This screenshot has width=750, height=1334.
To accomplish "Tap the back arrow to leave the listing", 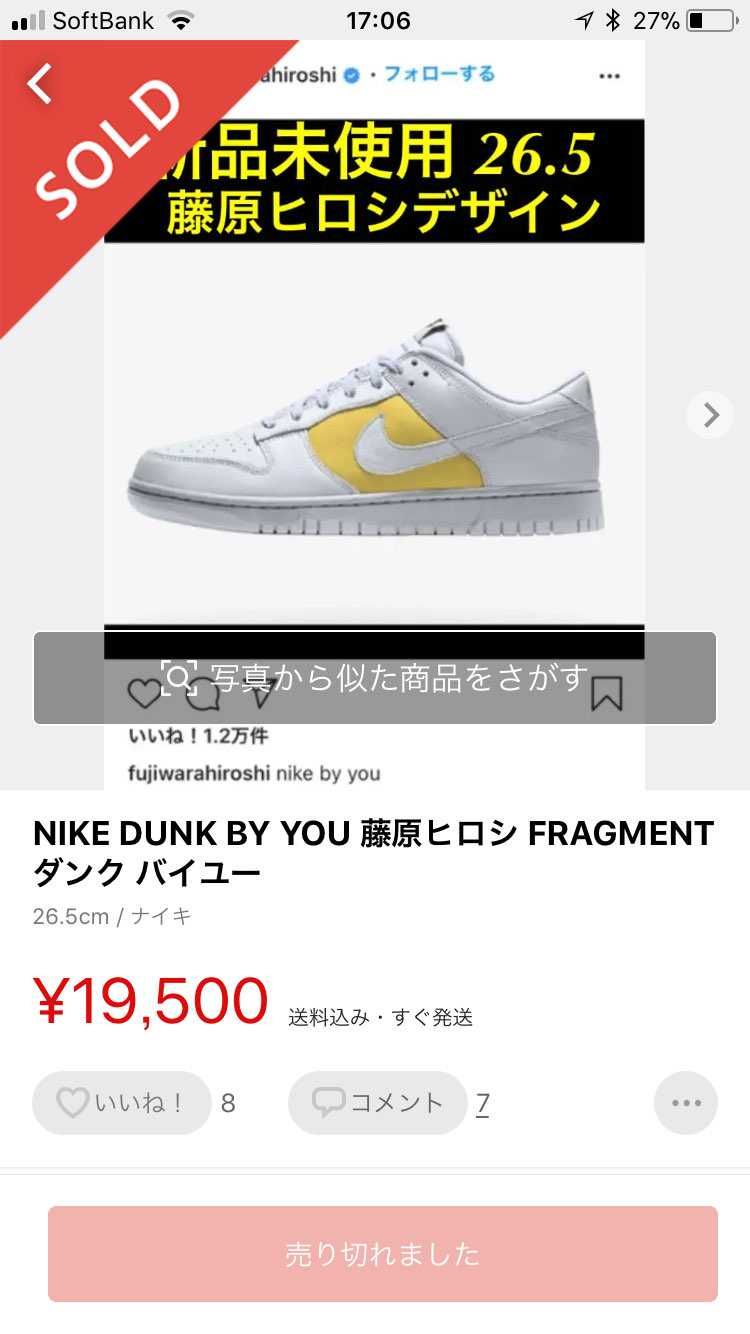I will pyautogui.click(x=38, y=83).
